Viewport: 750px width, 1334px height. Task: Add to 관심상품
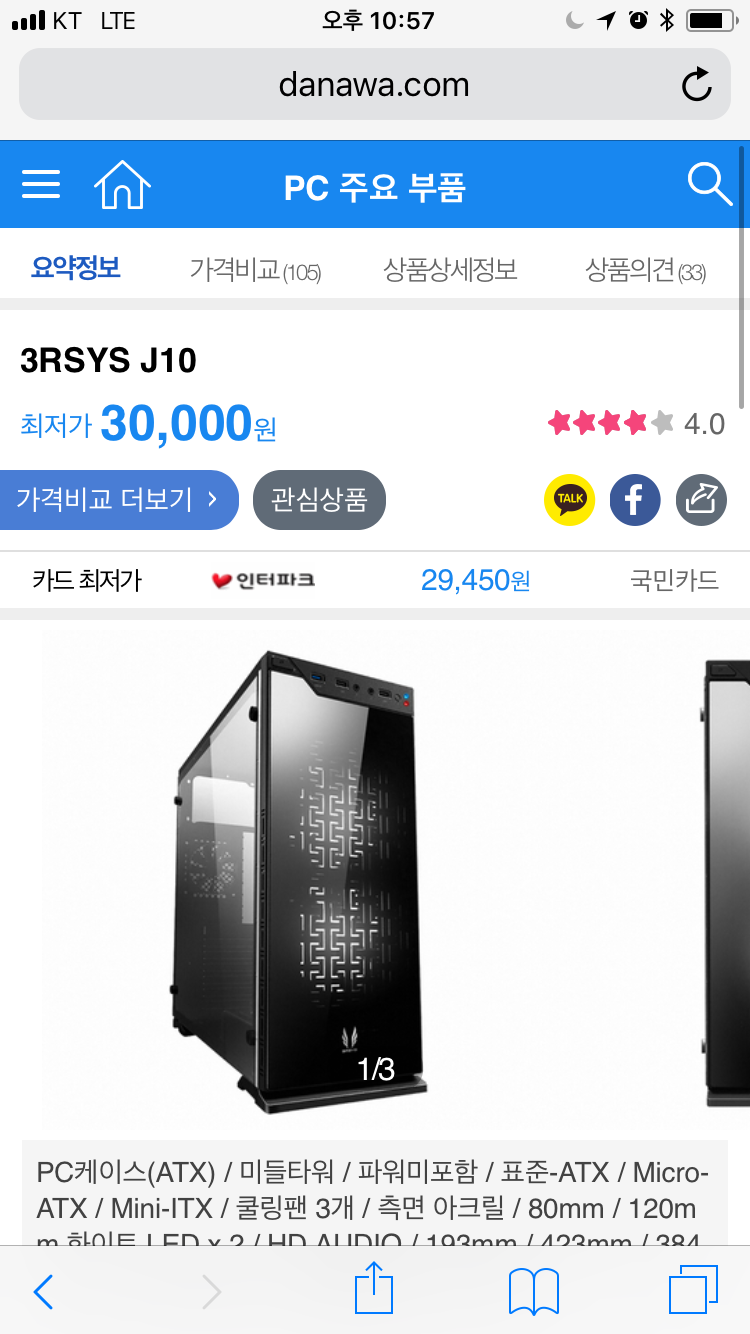[x=319, y=499]
